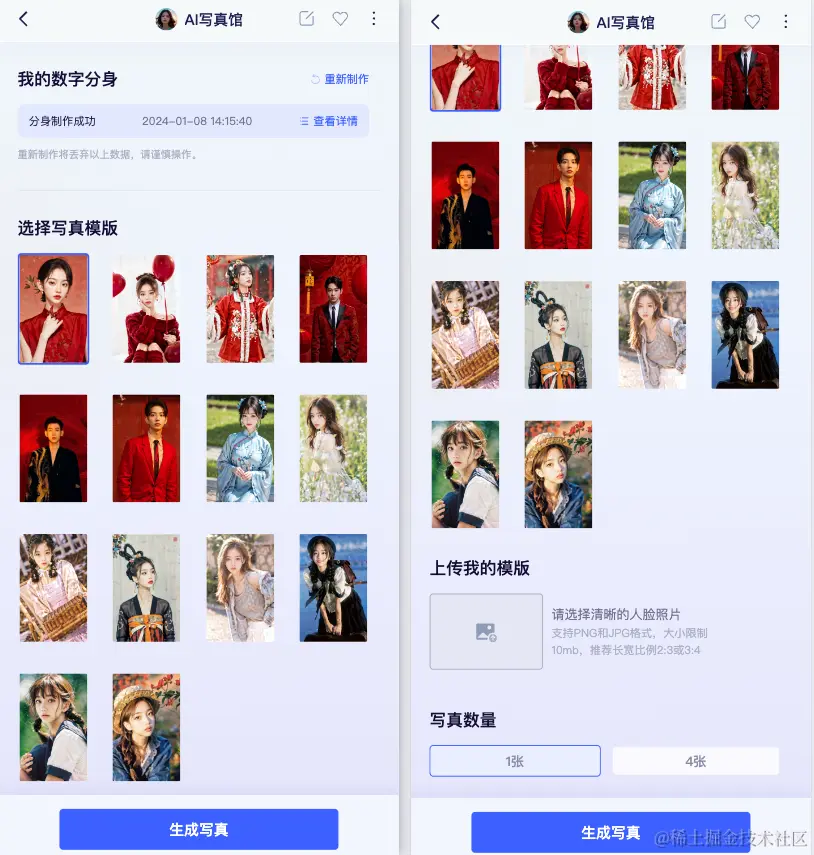Image resolution: width=814 pixels, height=855 pixels.
Task: Choose 4张 as the photo count
Action: 695,761
